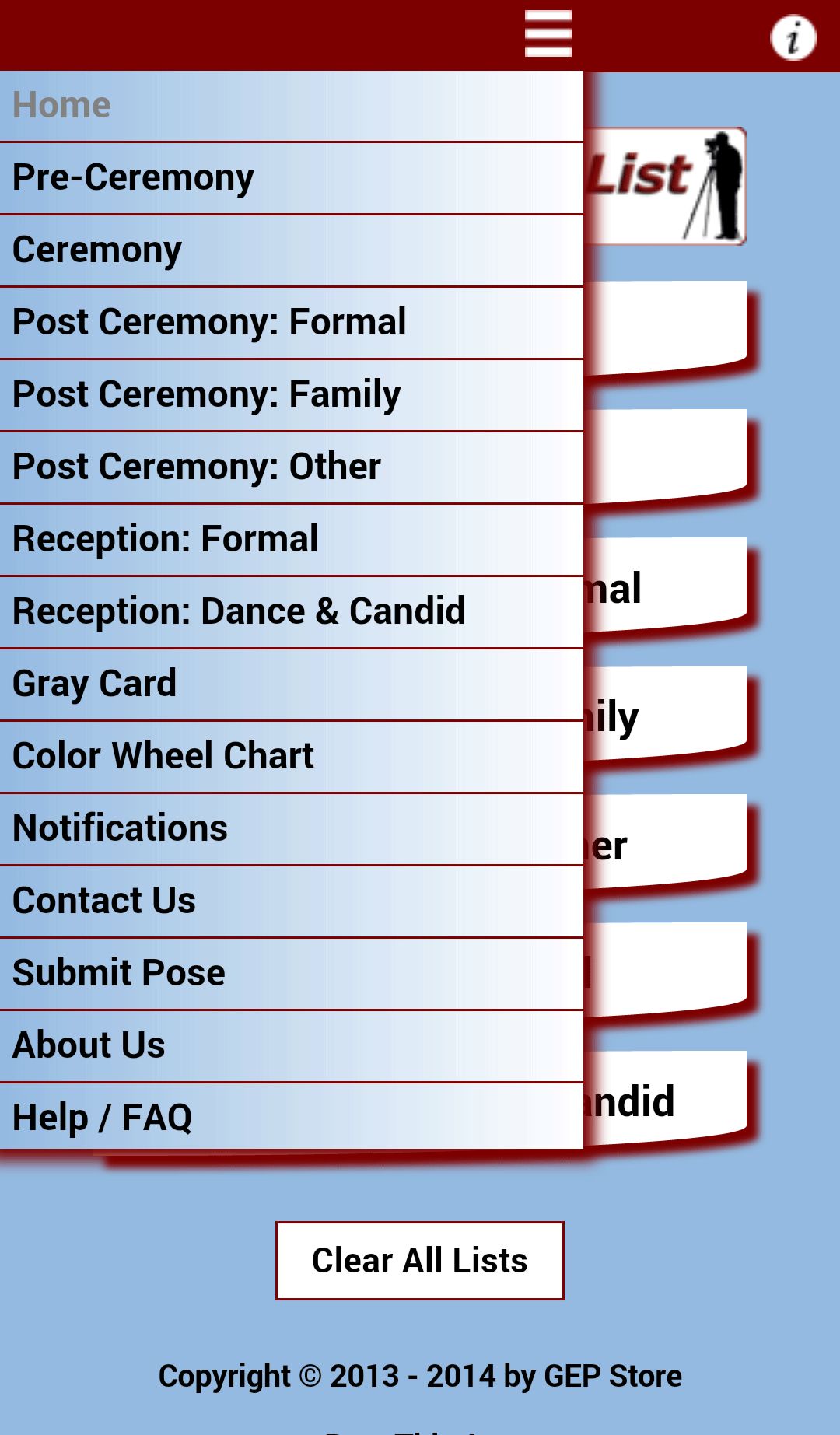The image size is (840, 1435).
Task: Select Contact Us
Action: 292,901
